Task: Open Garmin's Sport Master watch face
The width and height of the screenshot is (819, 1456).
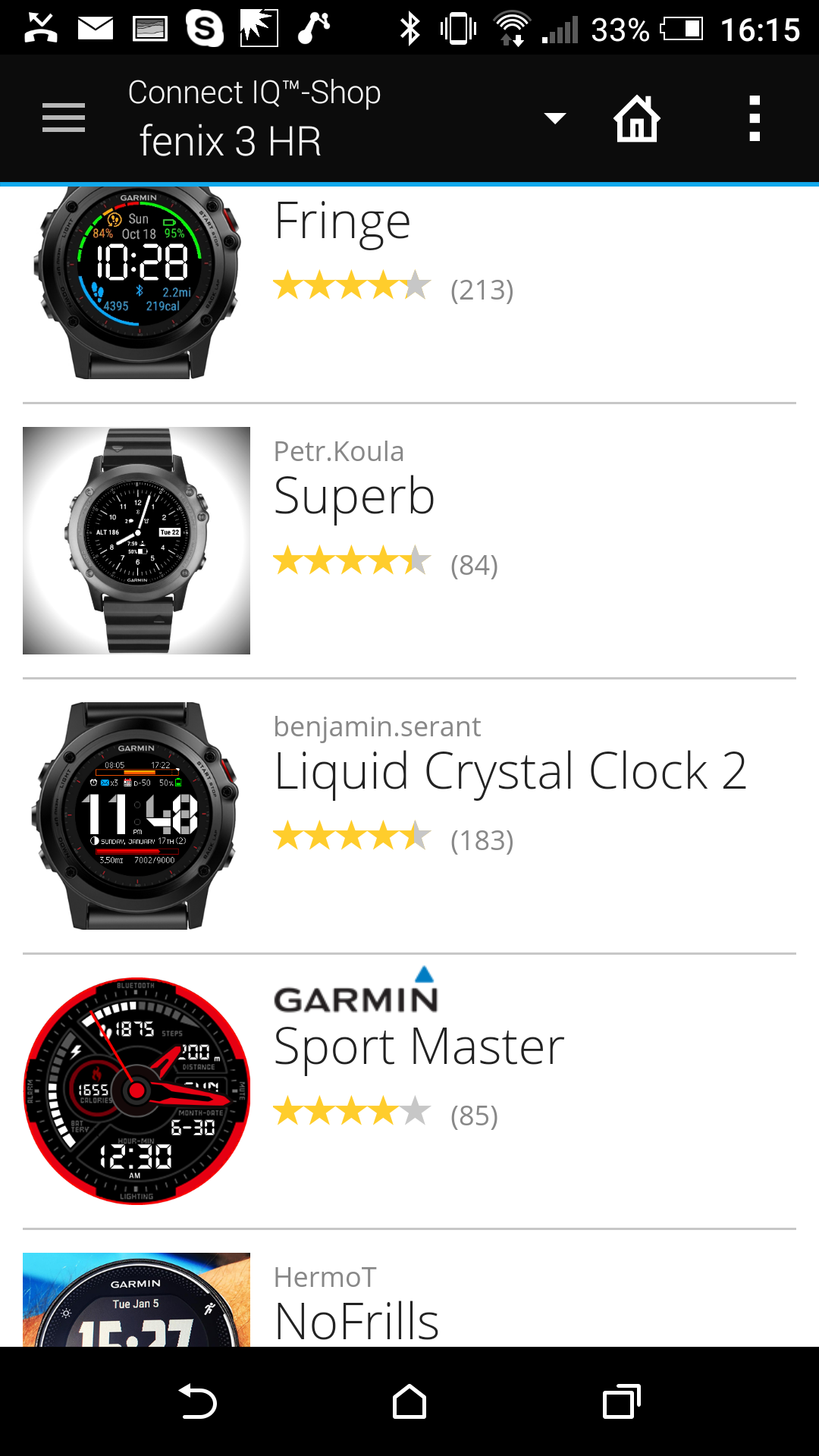Action: pyautogui.click(x=419, y=1047)
